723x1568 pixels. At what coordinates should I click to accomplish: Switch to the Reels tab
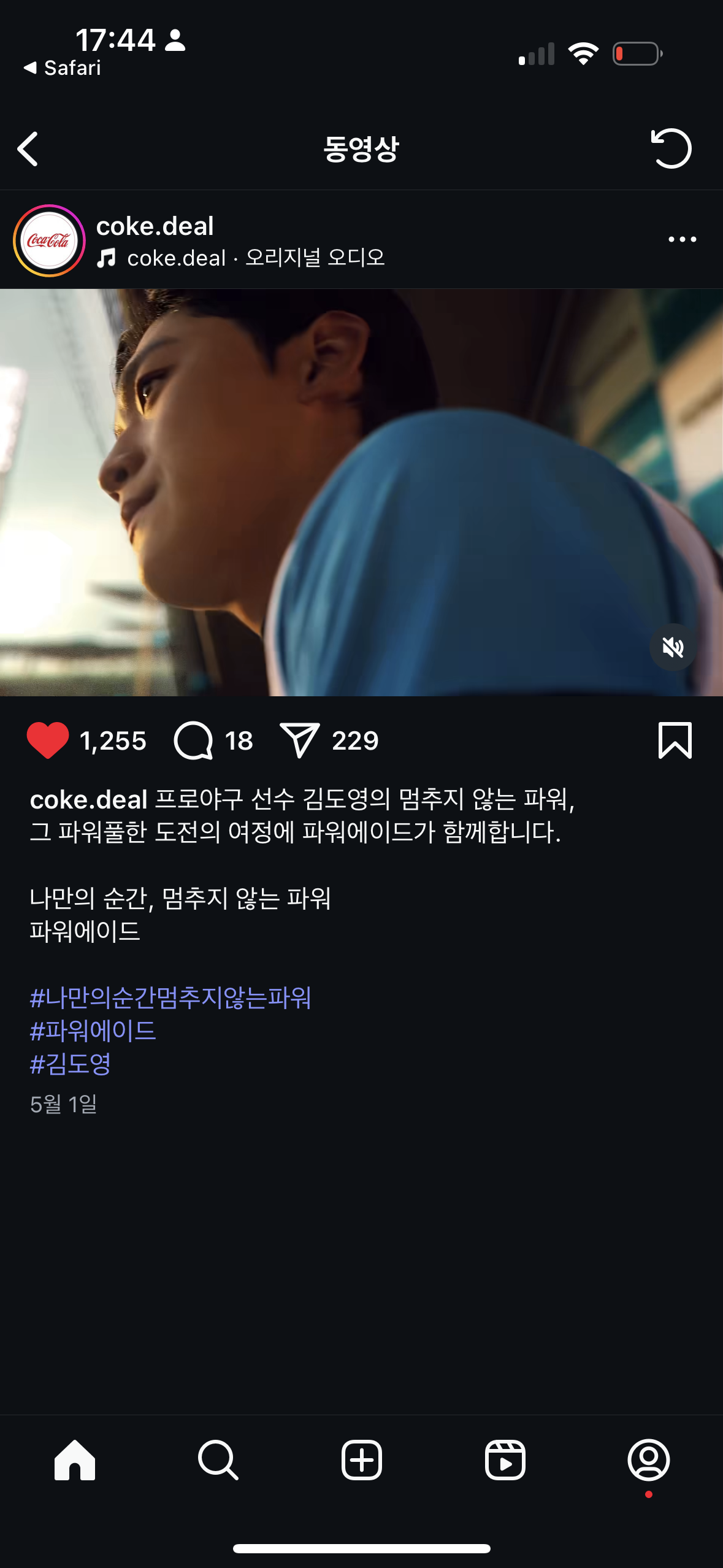point(505,1460)
